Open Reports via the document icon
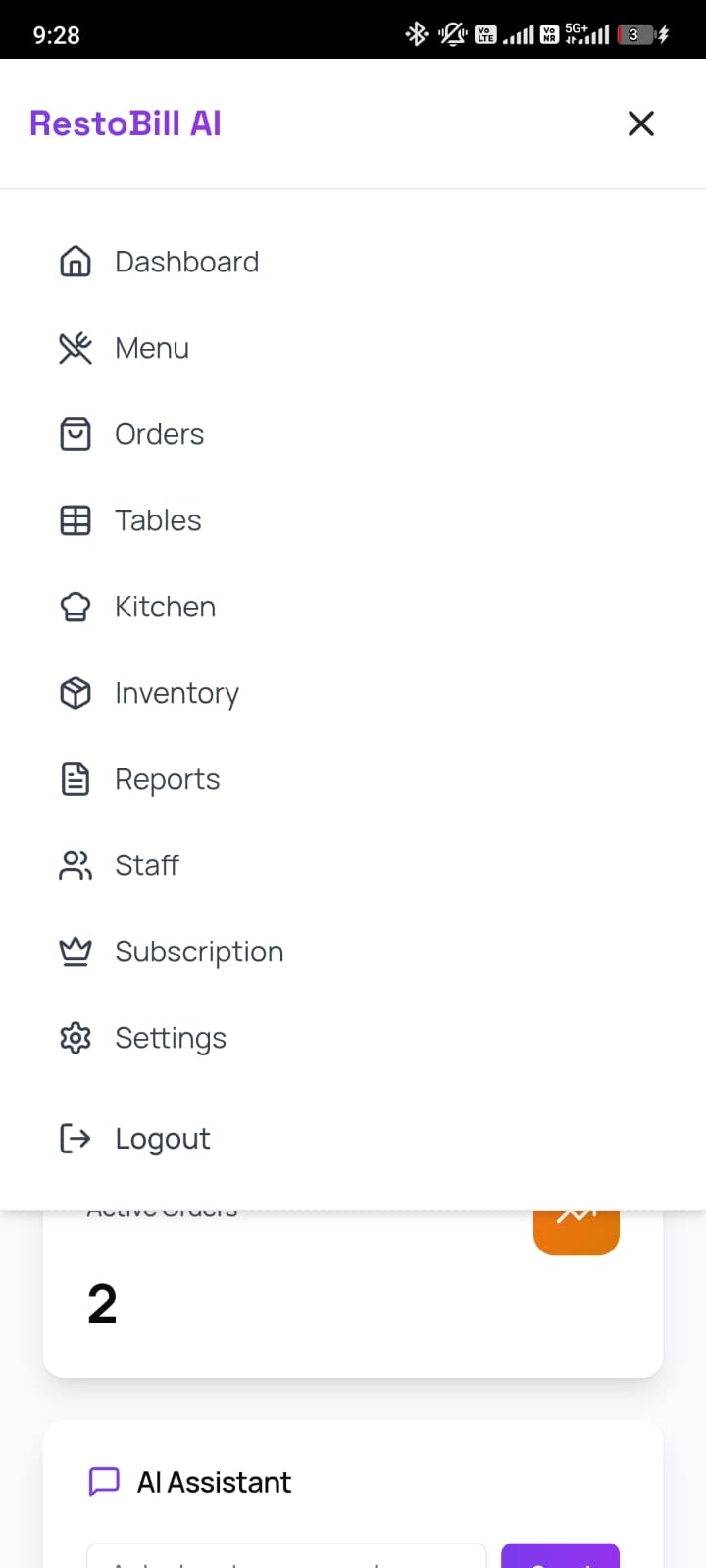 pos(76,778)
